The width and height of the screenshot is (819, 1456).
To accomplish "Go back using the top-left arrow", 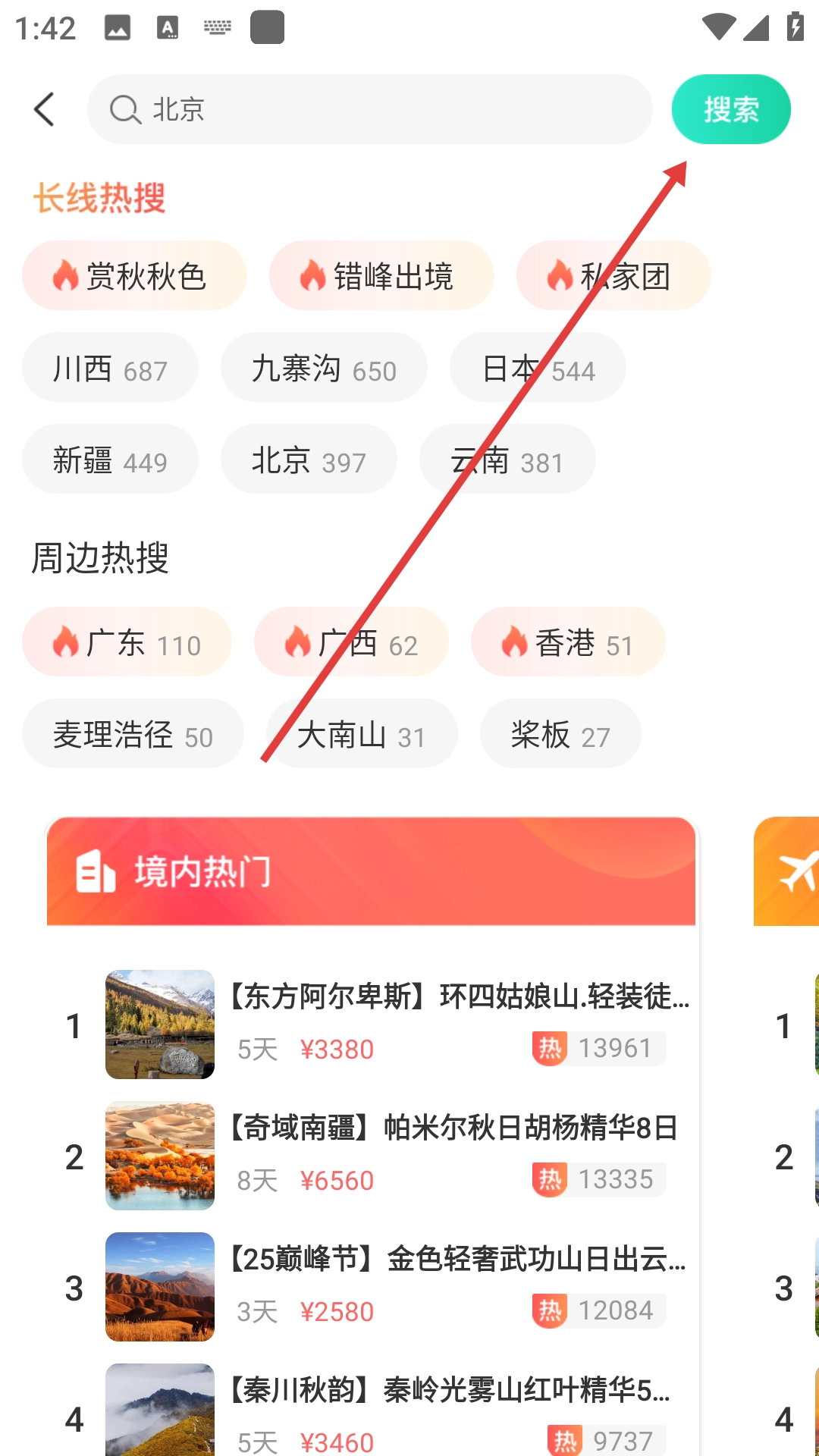I will [x=45, y=110].
